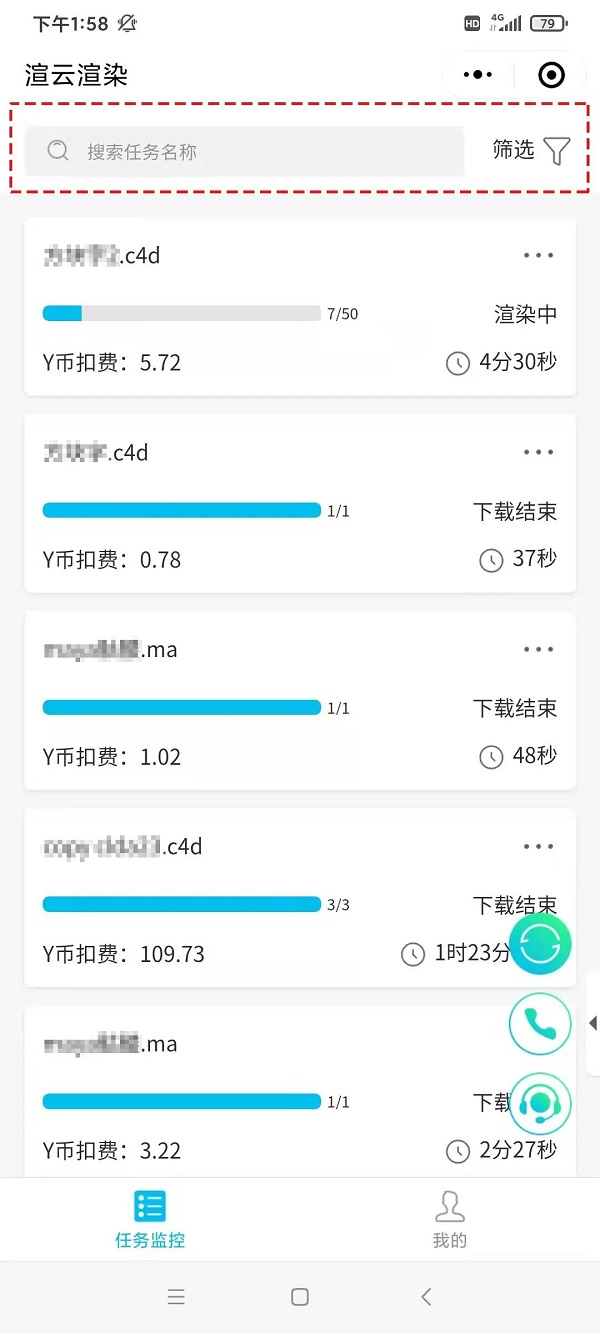
Task: Call support using the phone button
Action: pos(540,1023)
